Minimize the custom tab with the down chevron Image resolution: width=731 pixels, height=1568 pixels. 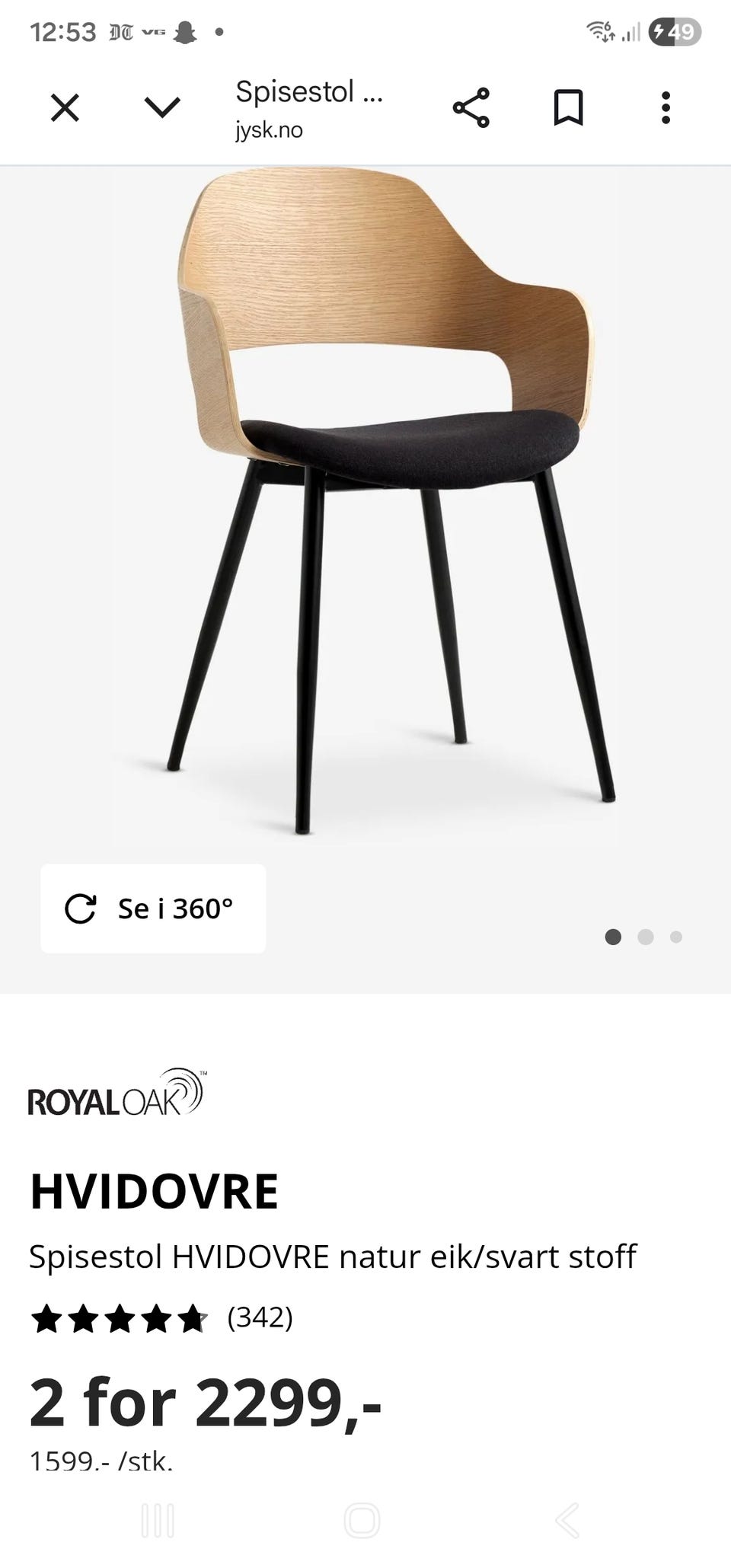(162, 107)
